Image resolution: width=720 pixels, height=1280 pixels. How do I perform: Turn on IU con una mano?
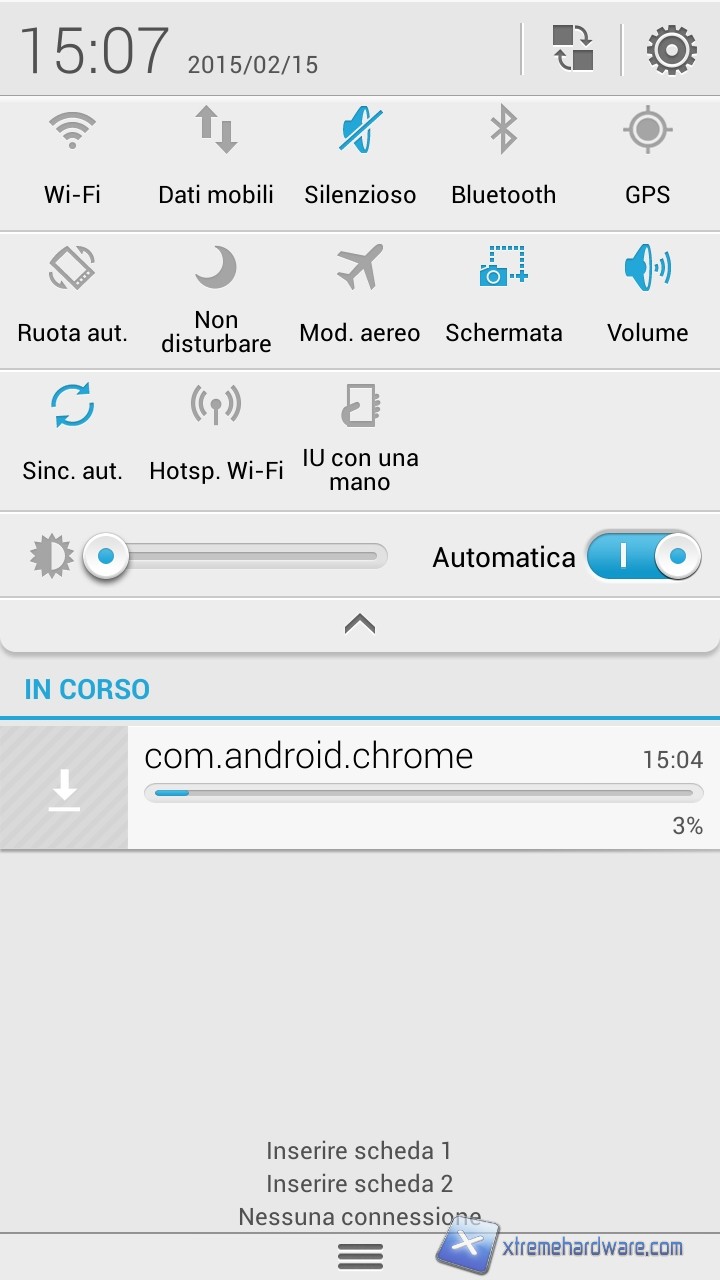click(360, 435)
